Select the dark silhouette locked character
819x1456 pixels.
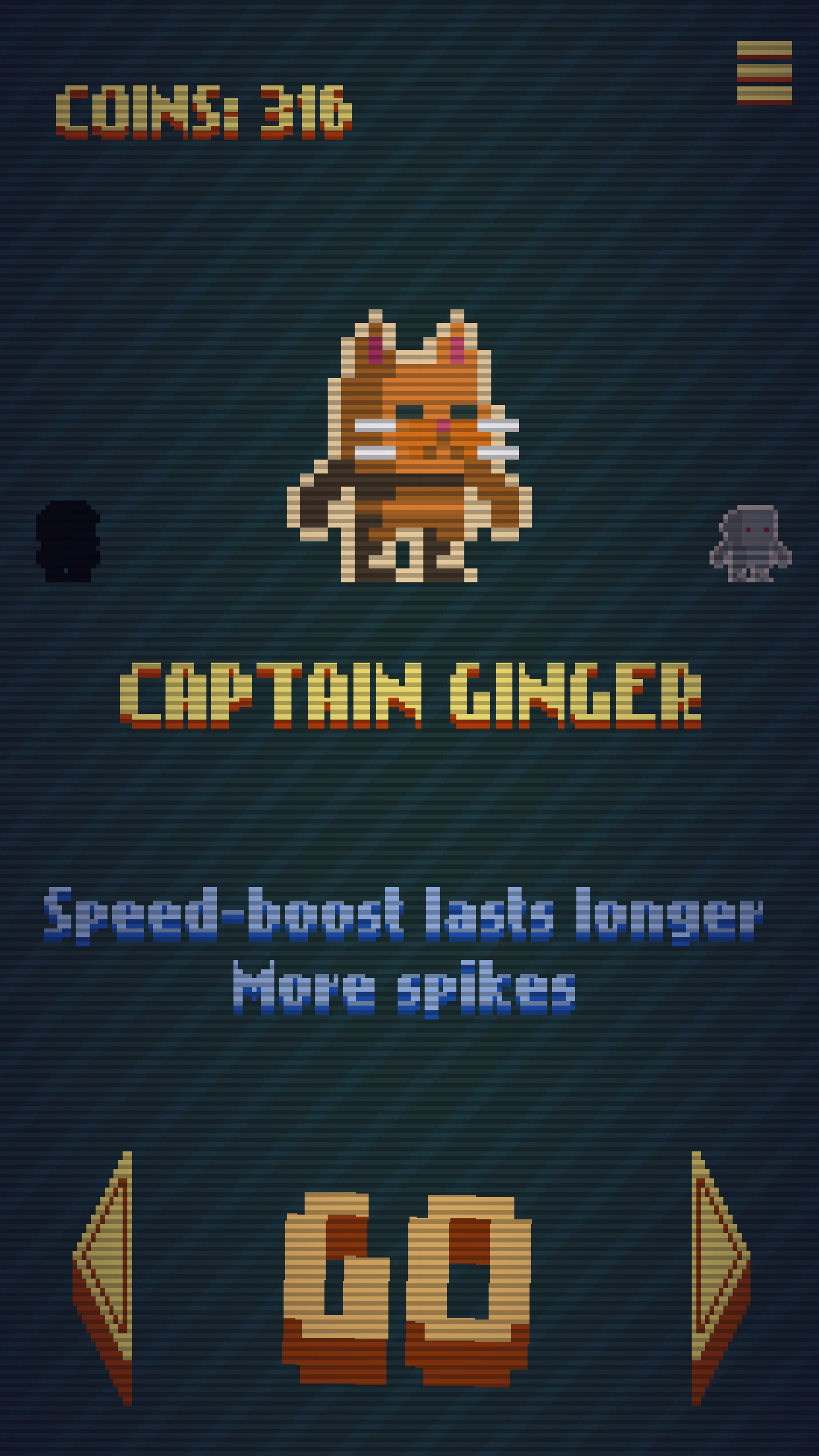pyautogui.click(x=68, y=541)
